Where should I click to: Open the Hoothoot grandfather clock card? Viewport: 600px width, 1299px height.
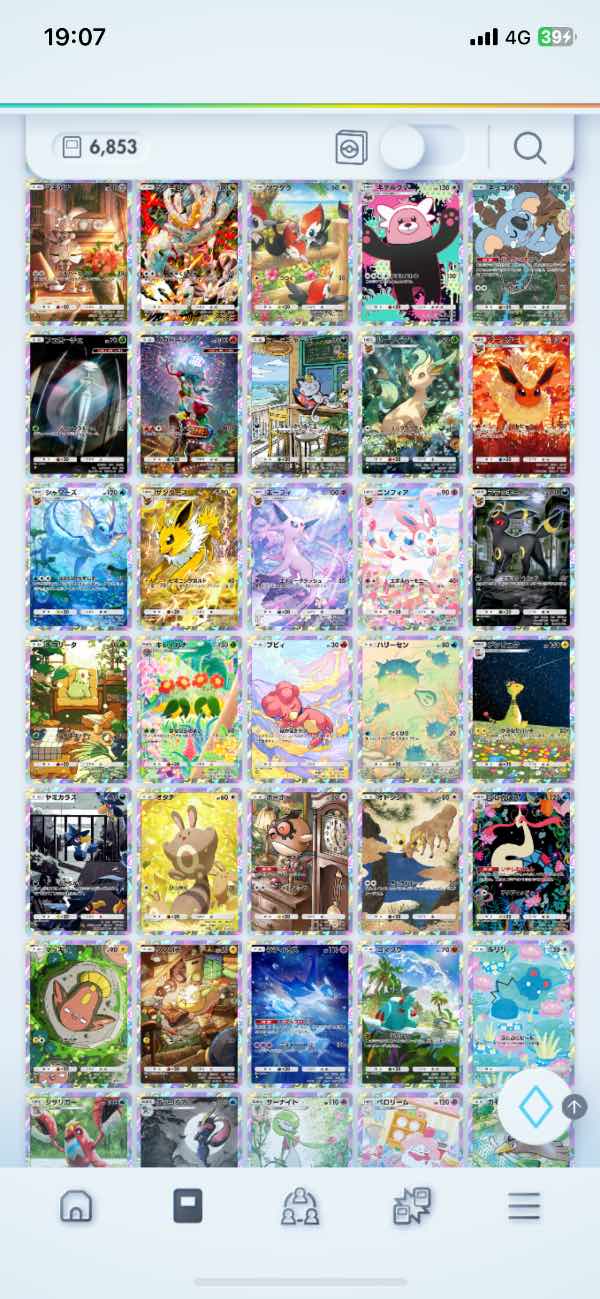click(300, 861)
